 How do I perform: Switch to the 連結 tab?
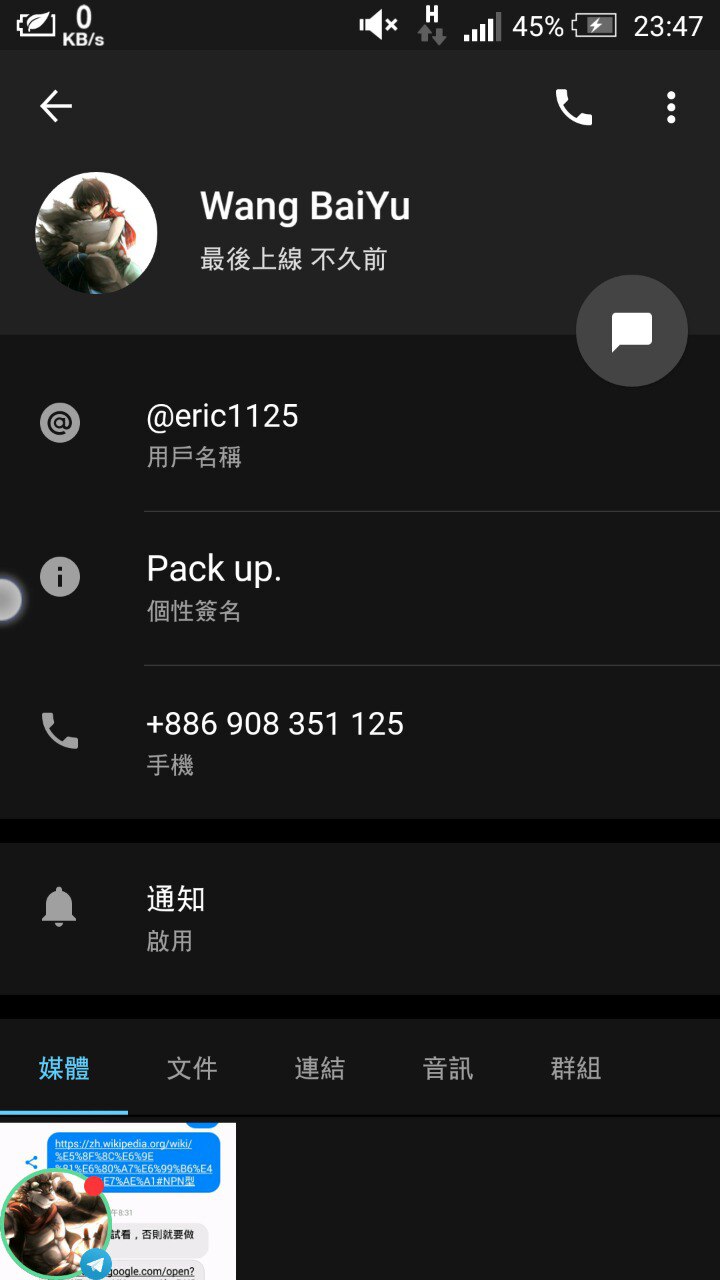(x=320, y=1068)
